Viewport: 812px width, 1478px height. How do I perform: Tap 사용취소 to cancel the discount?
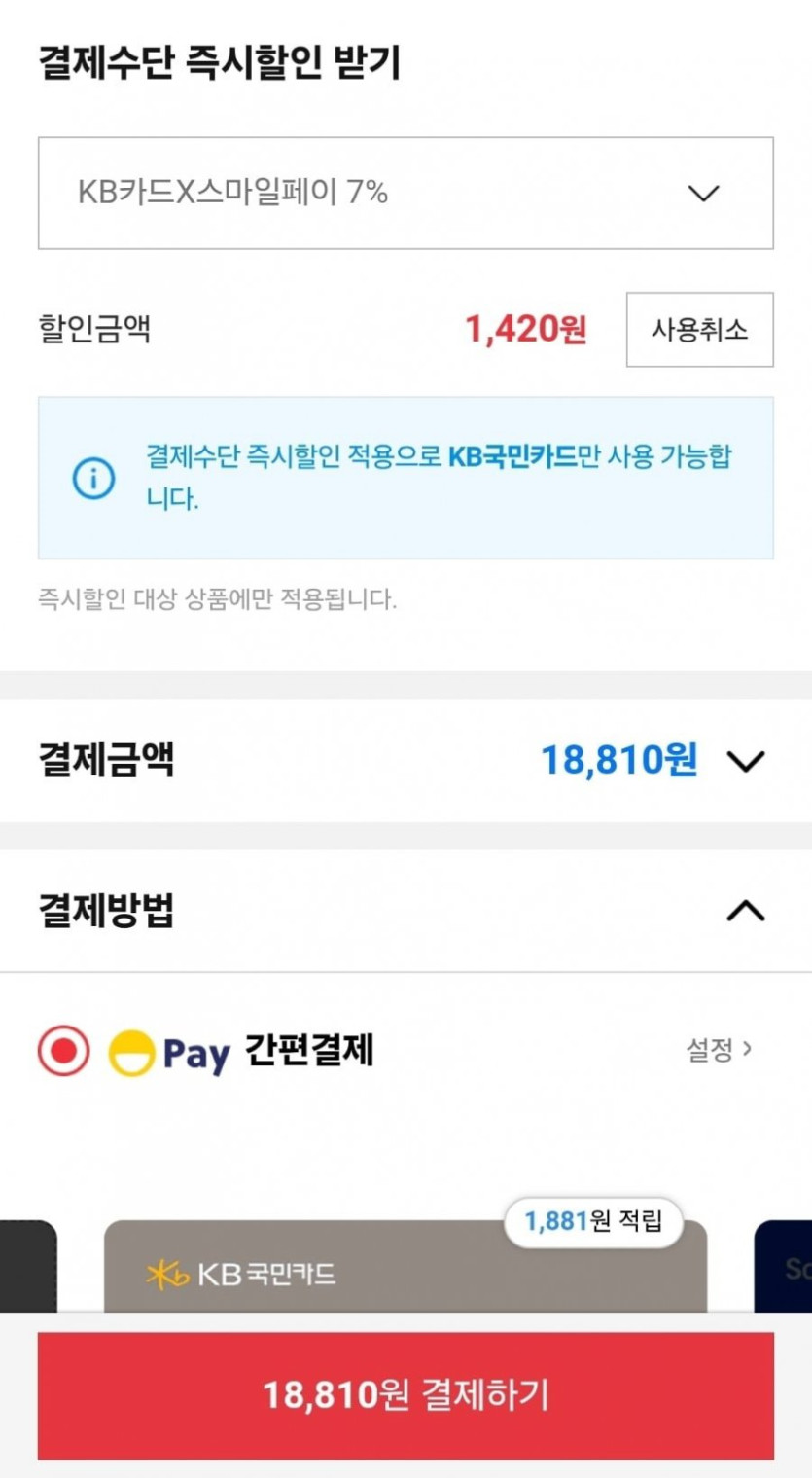tap(699, 330)
